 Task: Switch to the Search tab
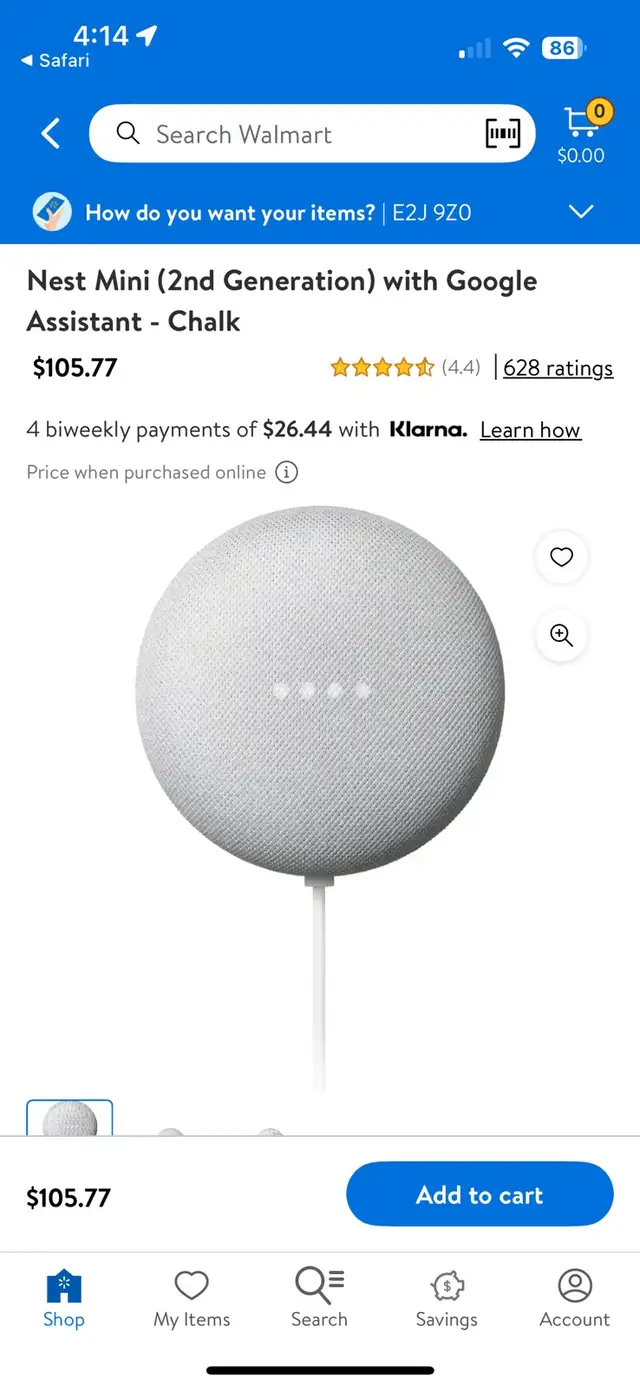point(320,1298)
